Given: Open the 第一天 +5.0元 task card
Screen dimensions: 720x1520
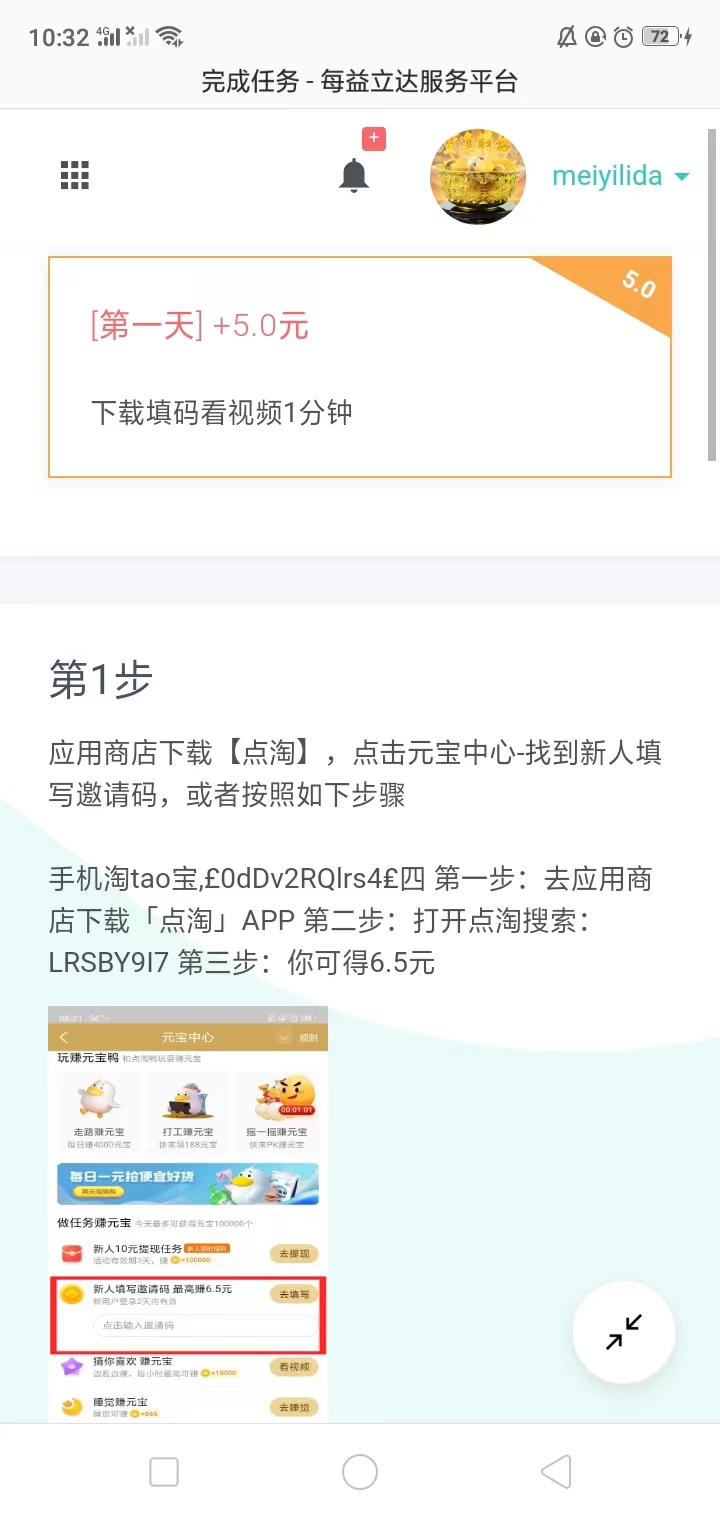Looking at the screenshot, I should tap(360, 367).
